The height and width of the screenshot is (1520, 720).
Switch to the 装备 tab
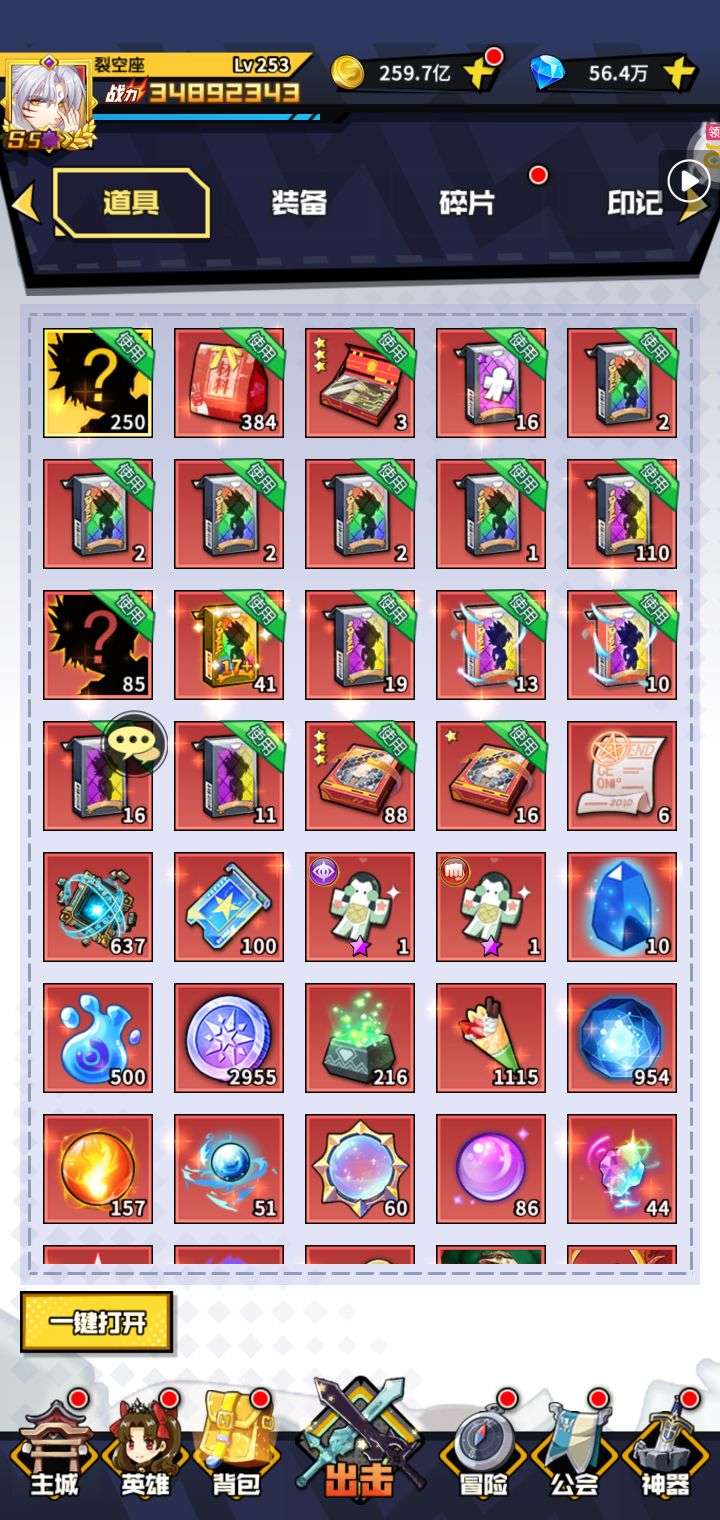[x=299, y=203]
